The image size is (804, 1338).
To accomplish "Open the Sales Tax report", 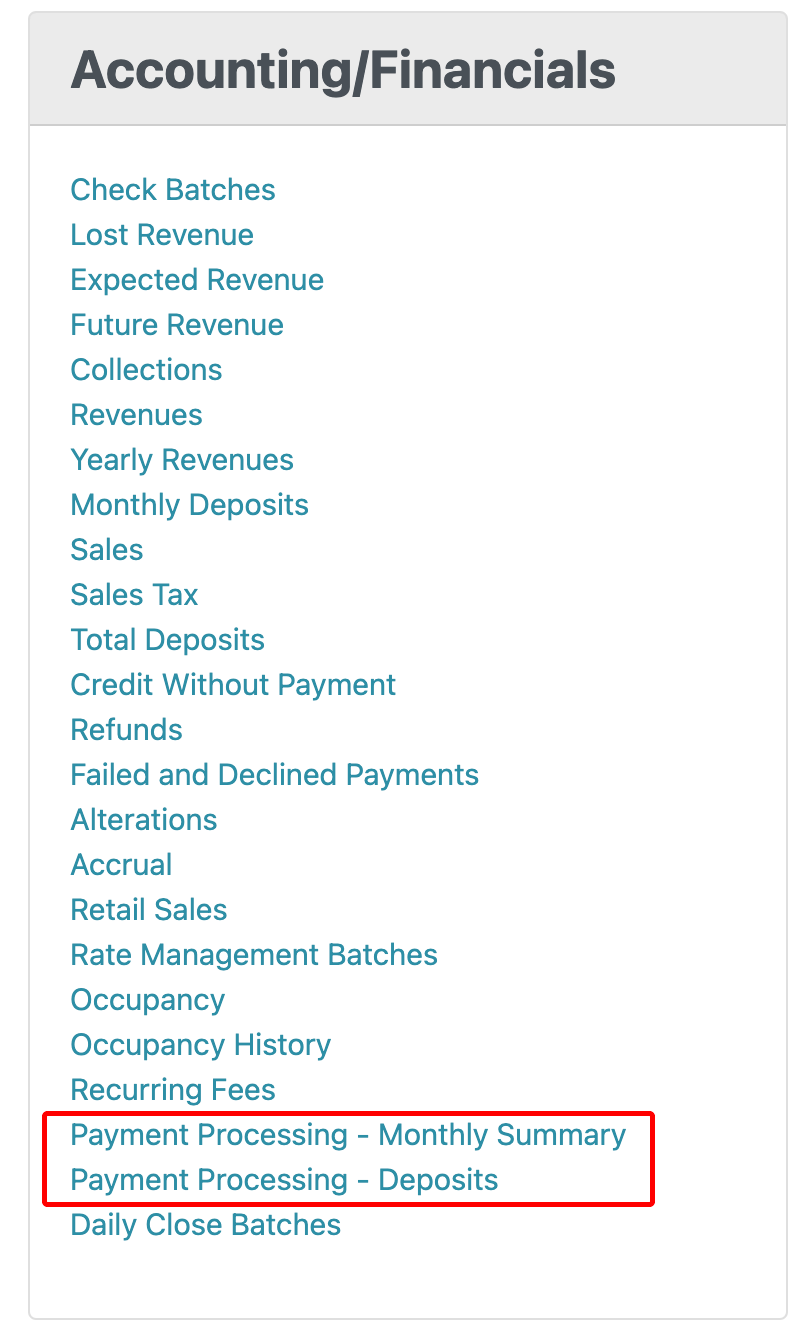I will click(x=134, y=595).
